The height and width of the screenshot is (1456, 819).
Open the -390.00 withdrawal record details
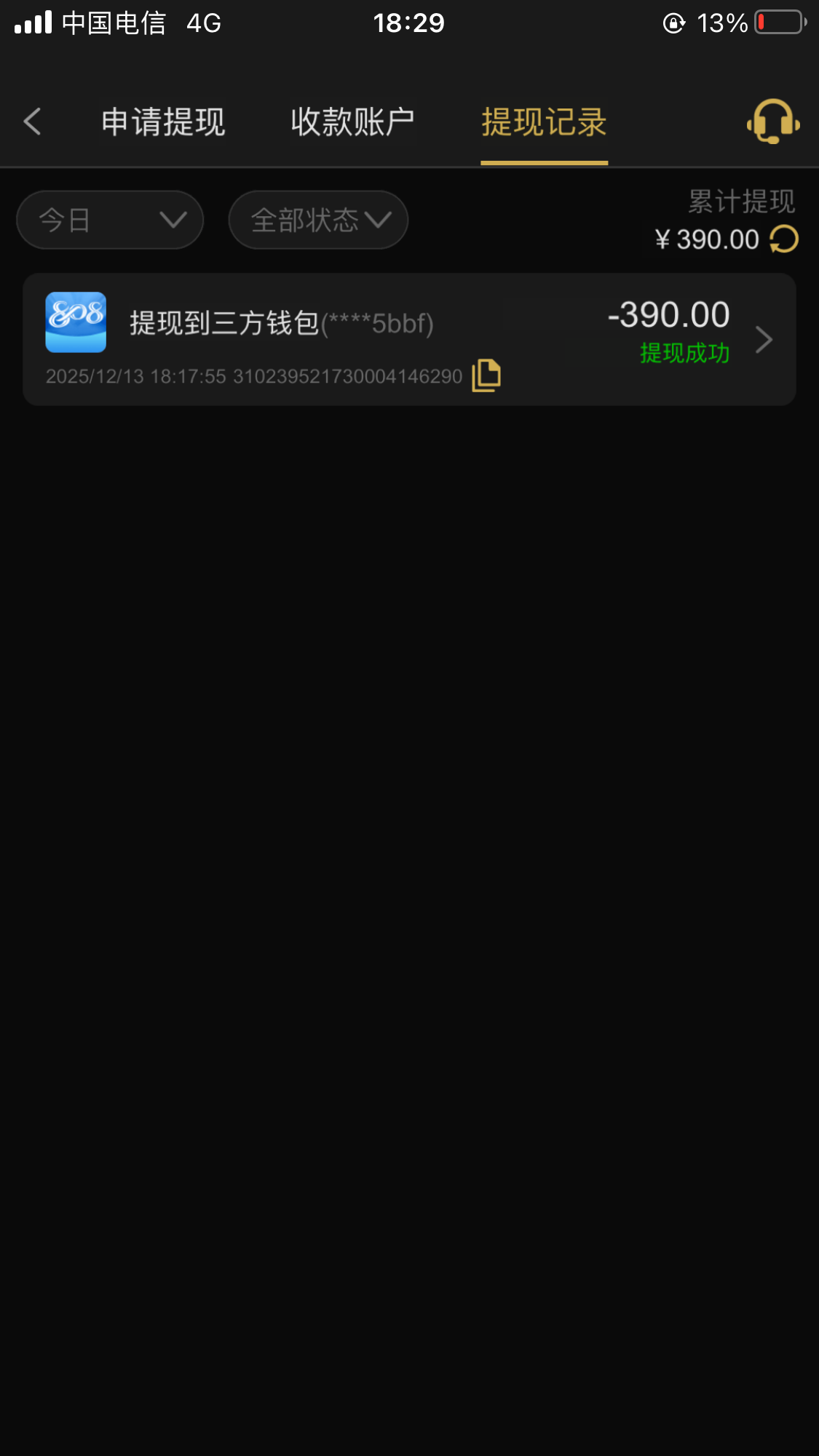pos(763,340)
